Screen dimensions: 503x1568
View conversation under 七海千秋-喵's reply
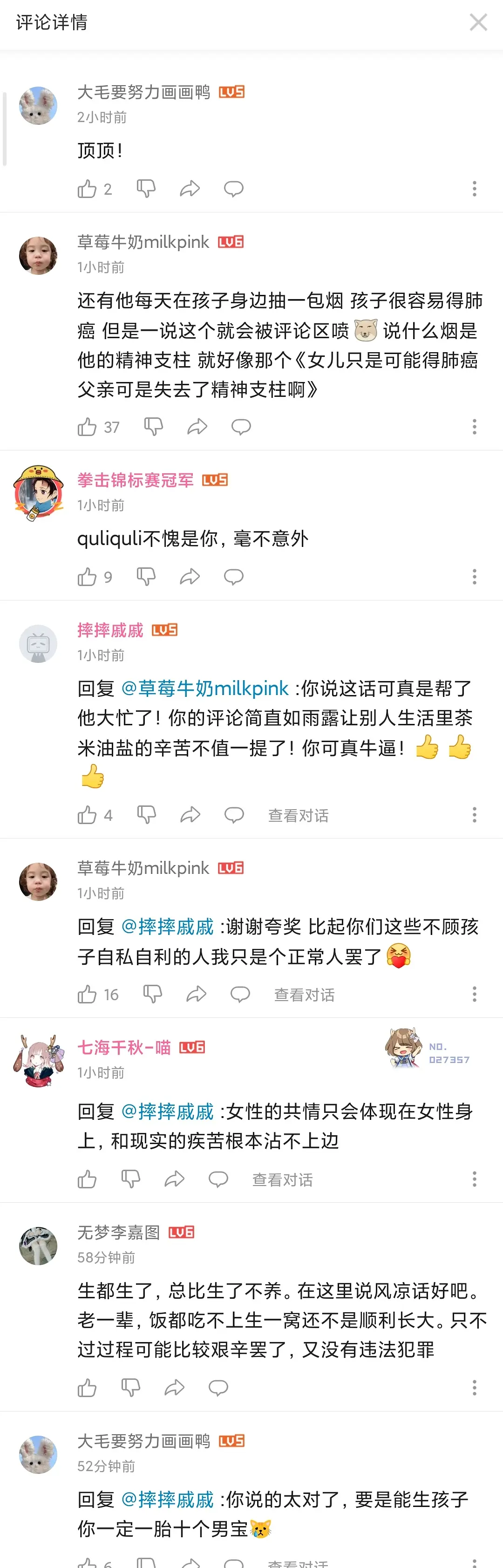pyautogui.click(x=282, y=1179)
